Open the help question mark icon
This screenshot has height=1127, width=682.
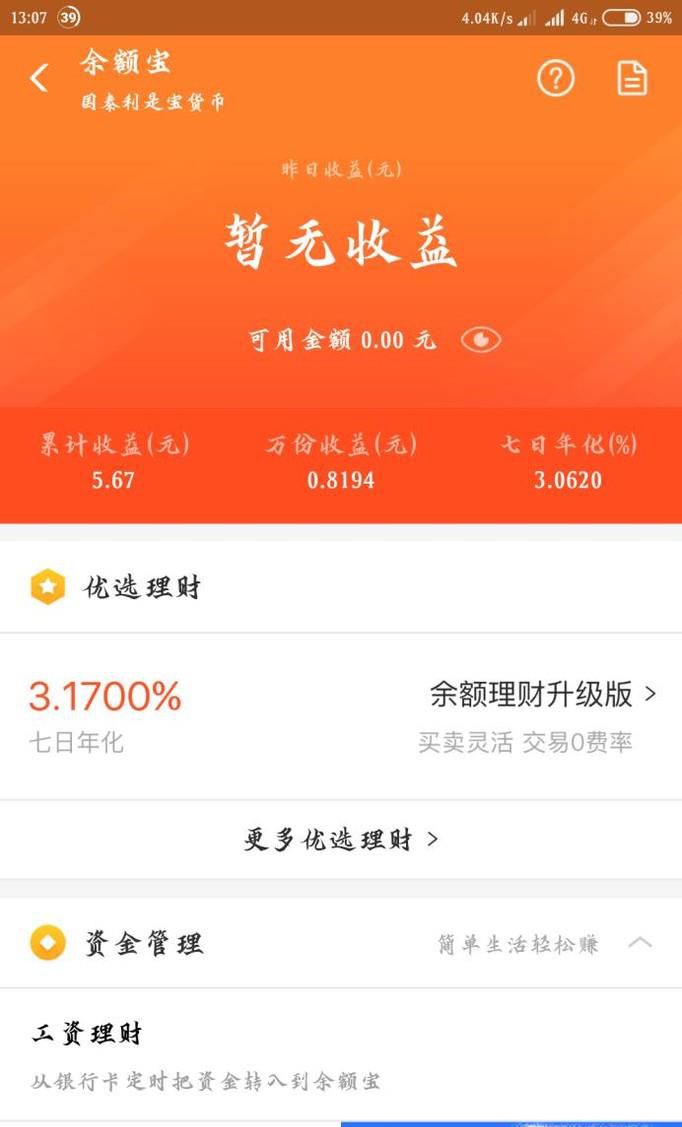point(556,78)
